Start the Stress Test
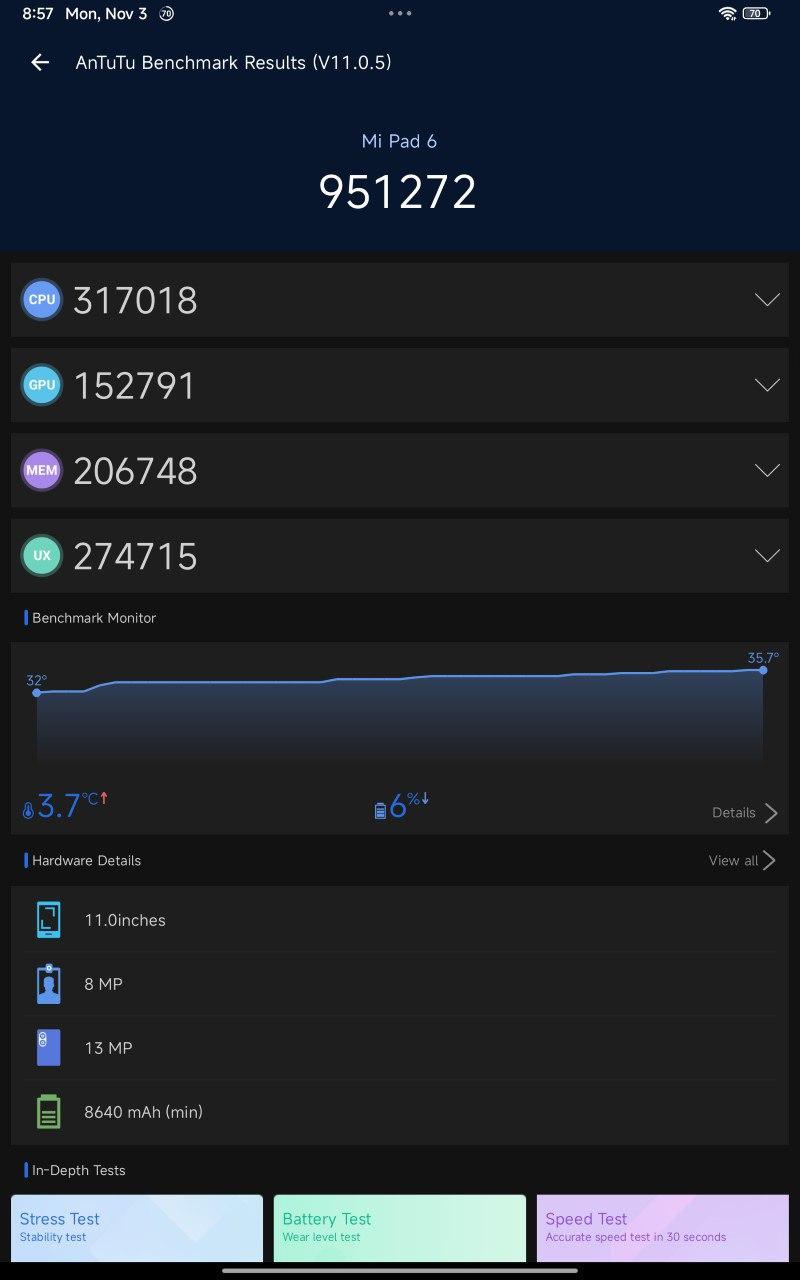 coord(137,1227)
